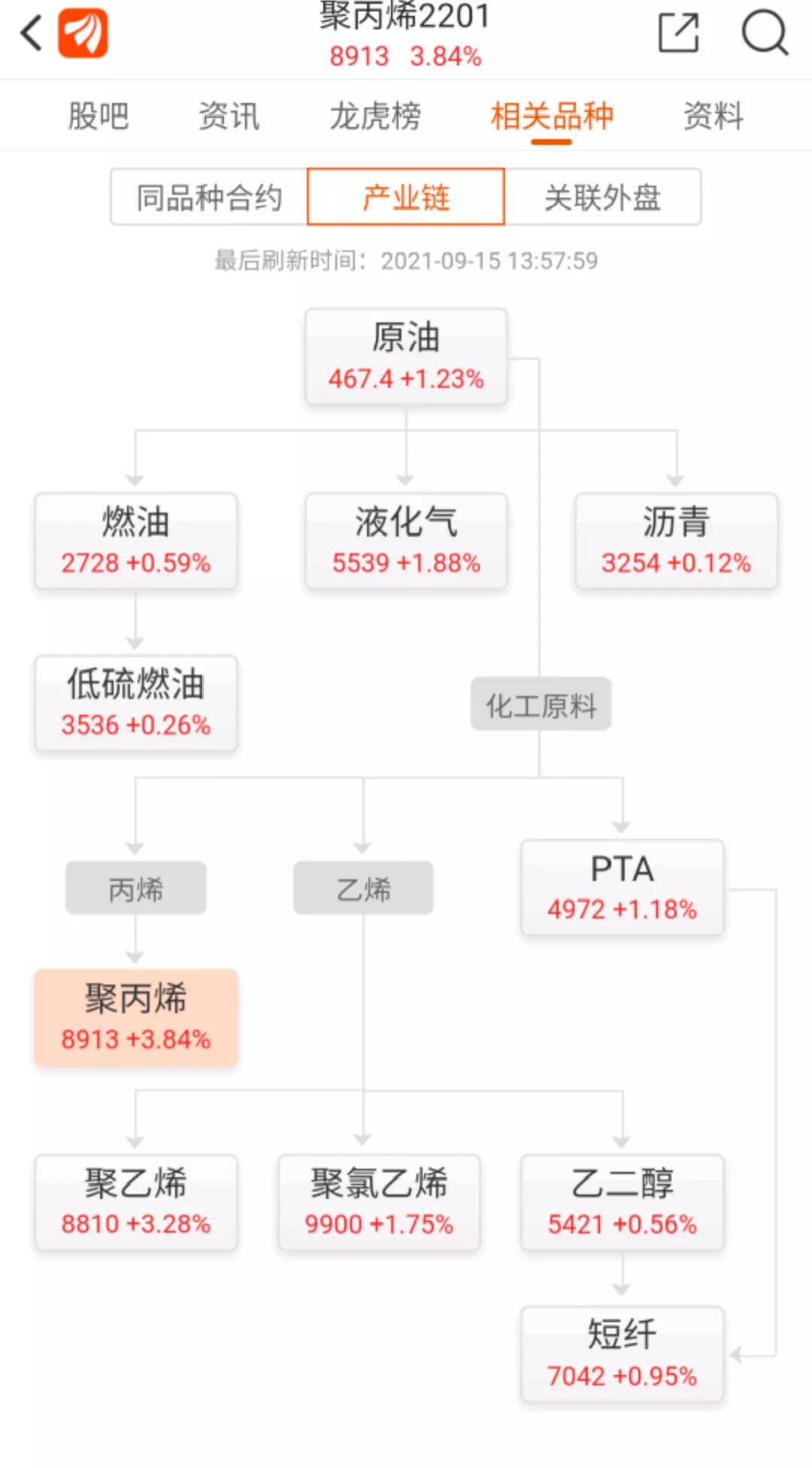Open the 乙二醇 card

(x=623, y=1203)
